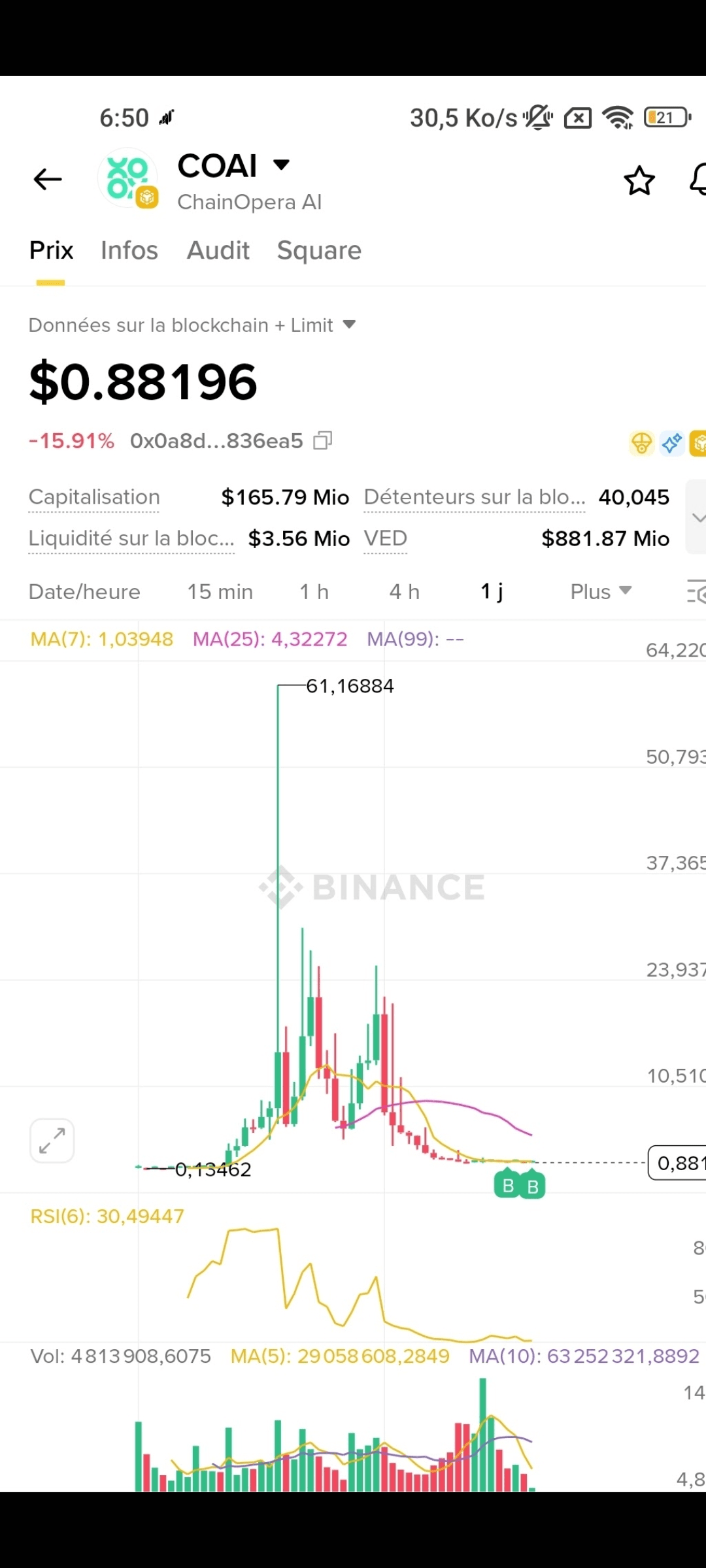Tap the Capitalisation label for details
706x1568 pixels.
(x=94, y=497)
